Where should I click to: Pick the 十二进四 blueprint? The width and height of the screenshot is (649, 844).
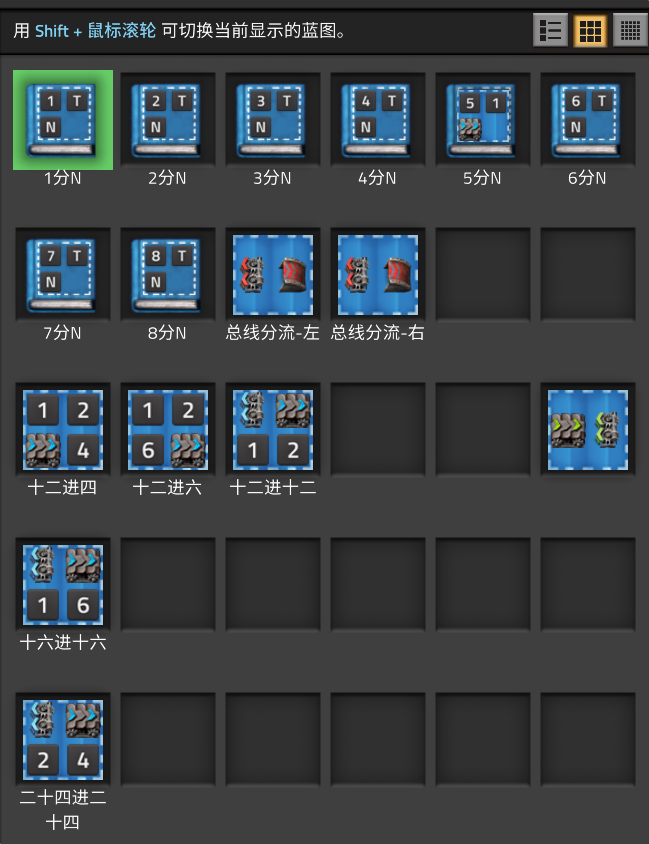pyautogui.click(x=63, y=430)
